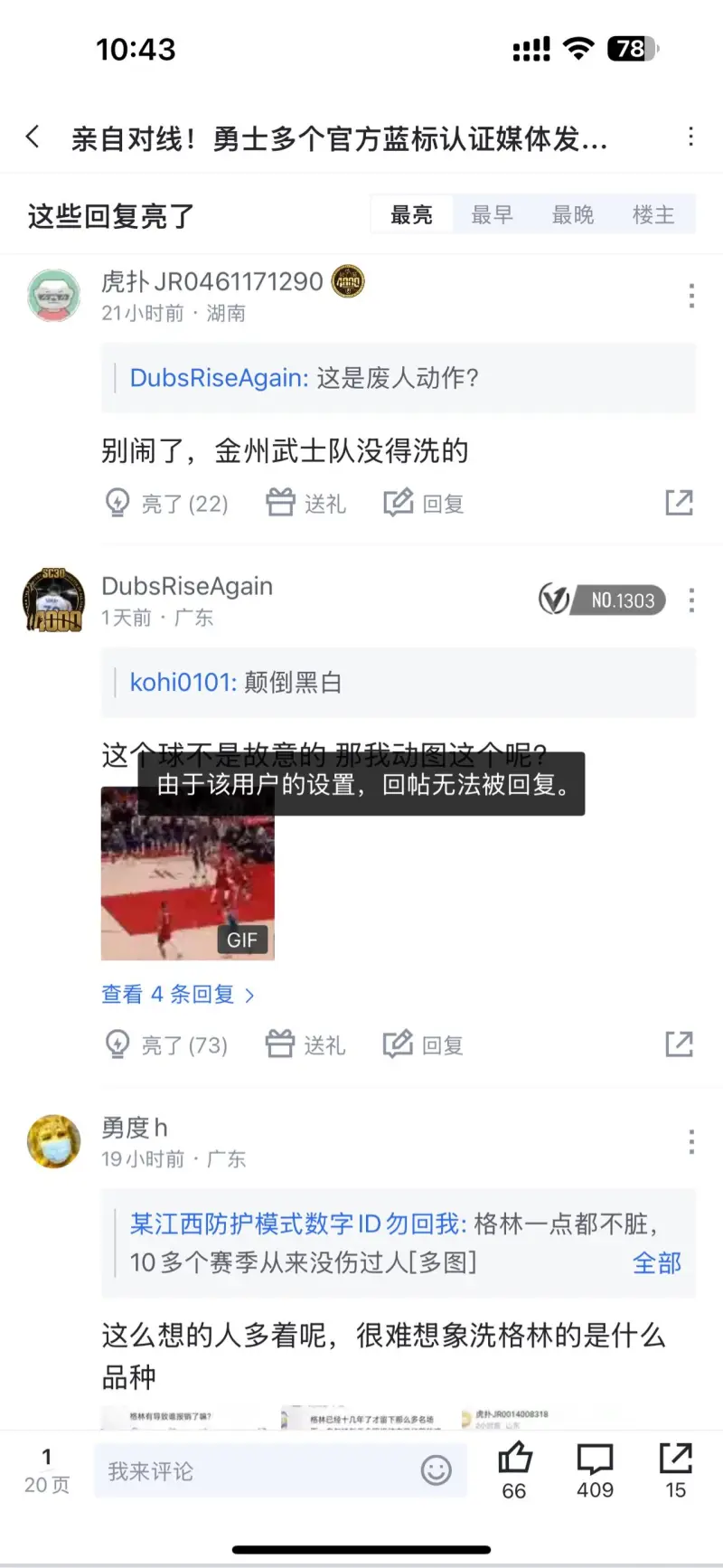Filter replies by 楼主 tab

point(653,215)
